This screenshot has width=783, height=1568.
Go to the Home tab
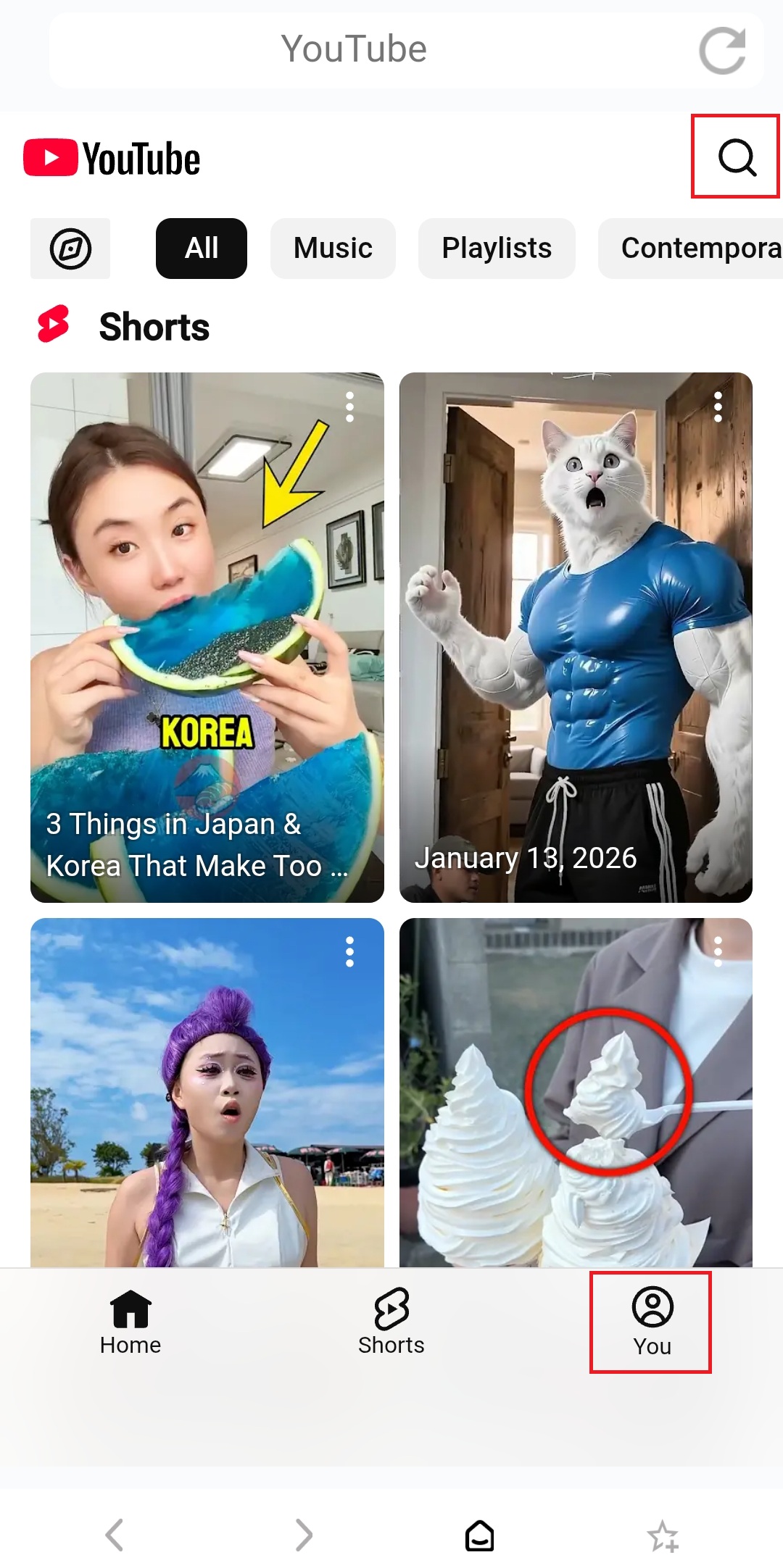click(130, 1322)
